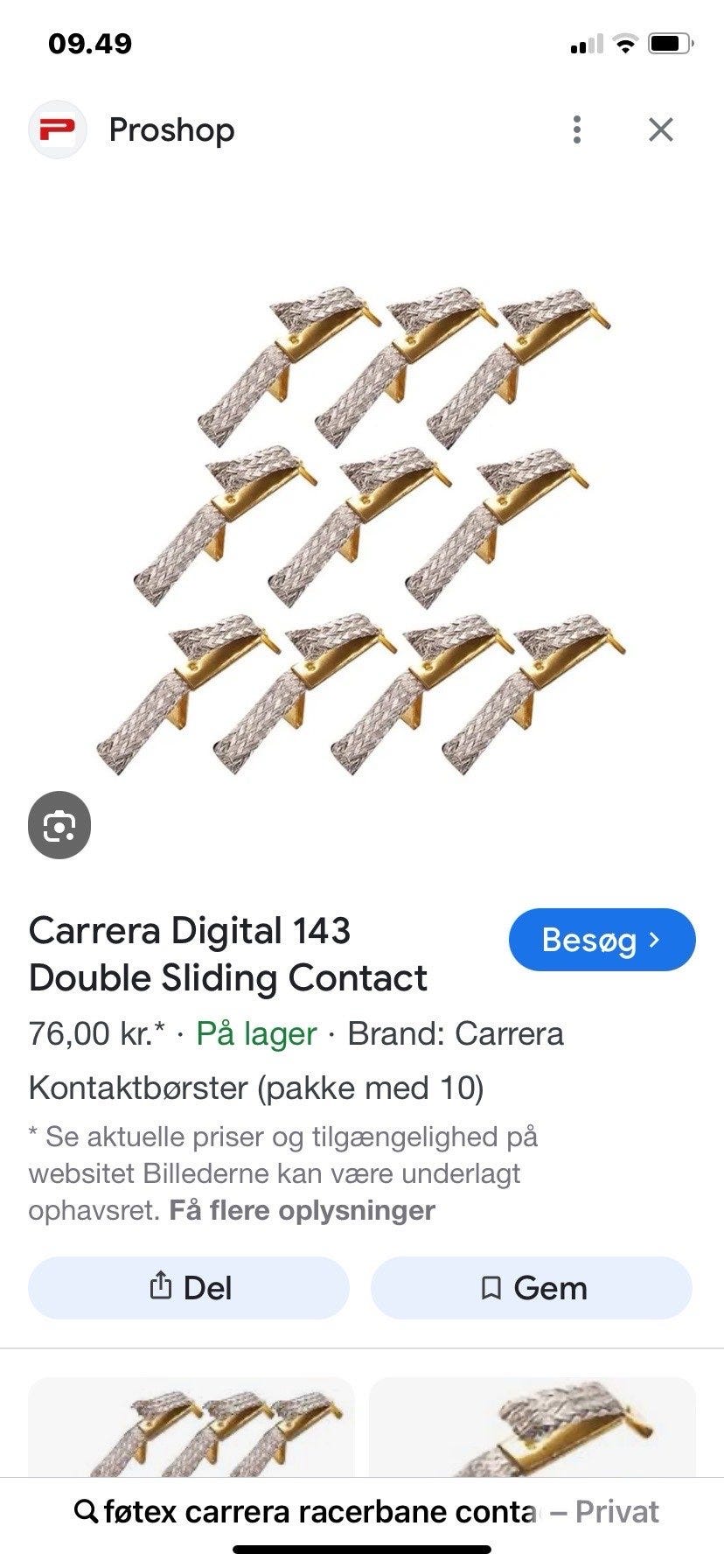Open the three-dot overflow menu
This screenshot has width=724, height=1568.
tap(576, 129)
